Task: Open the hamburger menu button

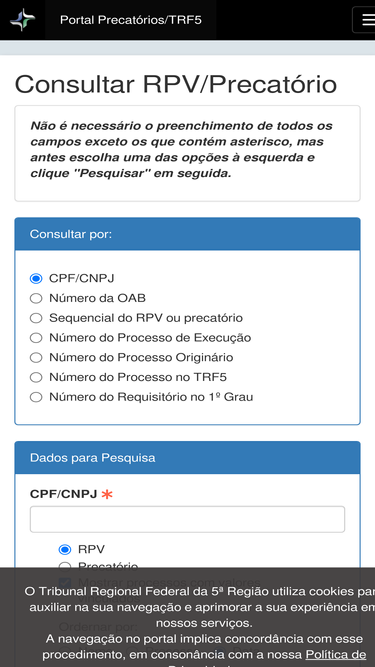Action: click(364, 20)
